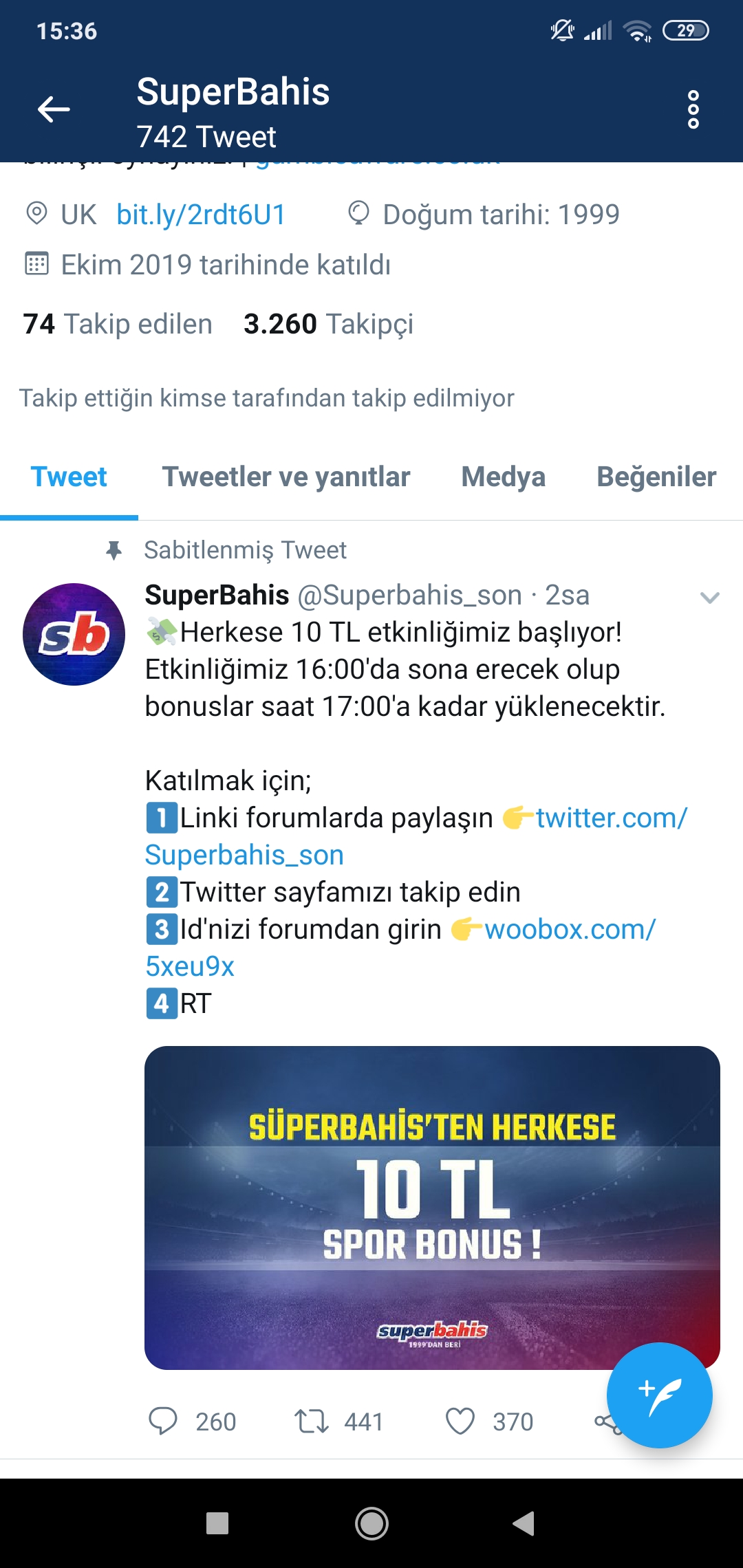Open the twitter.com/Superbahis_son link
This screenshot has width=743, height=1568.
pos(416,836)
